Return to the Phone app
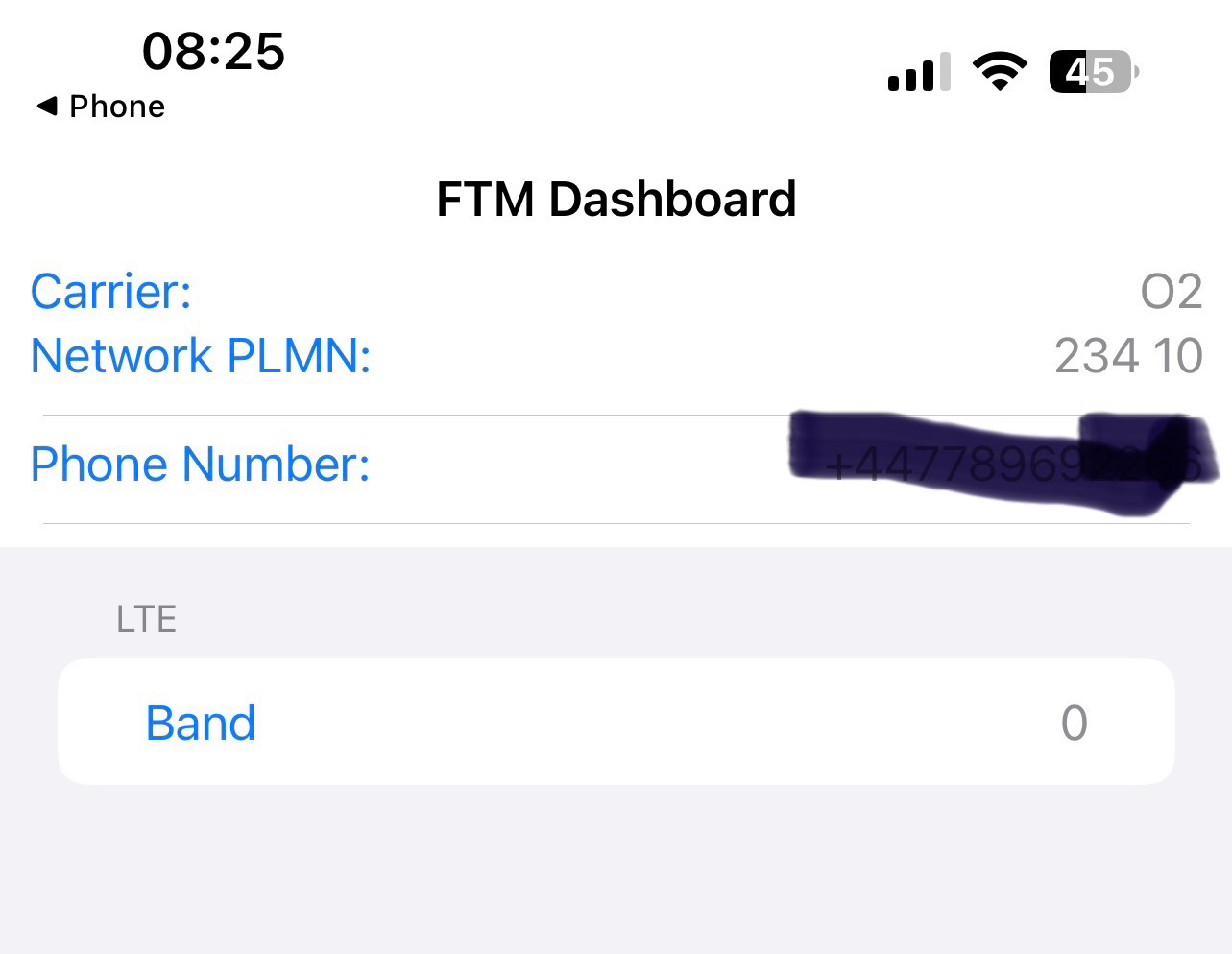1232x954 pixels. point(101,107)
